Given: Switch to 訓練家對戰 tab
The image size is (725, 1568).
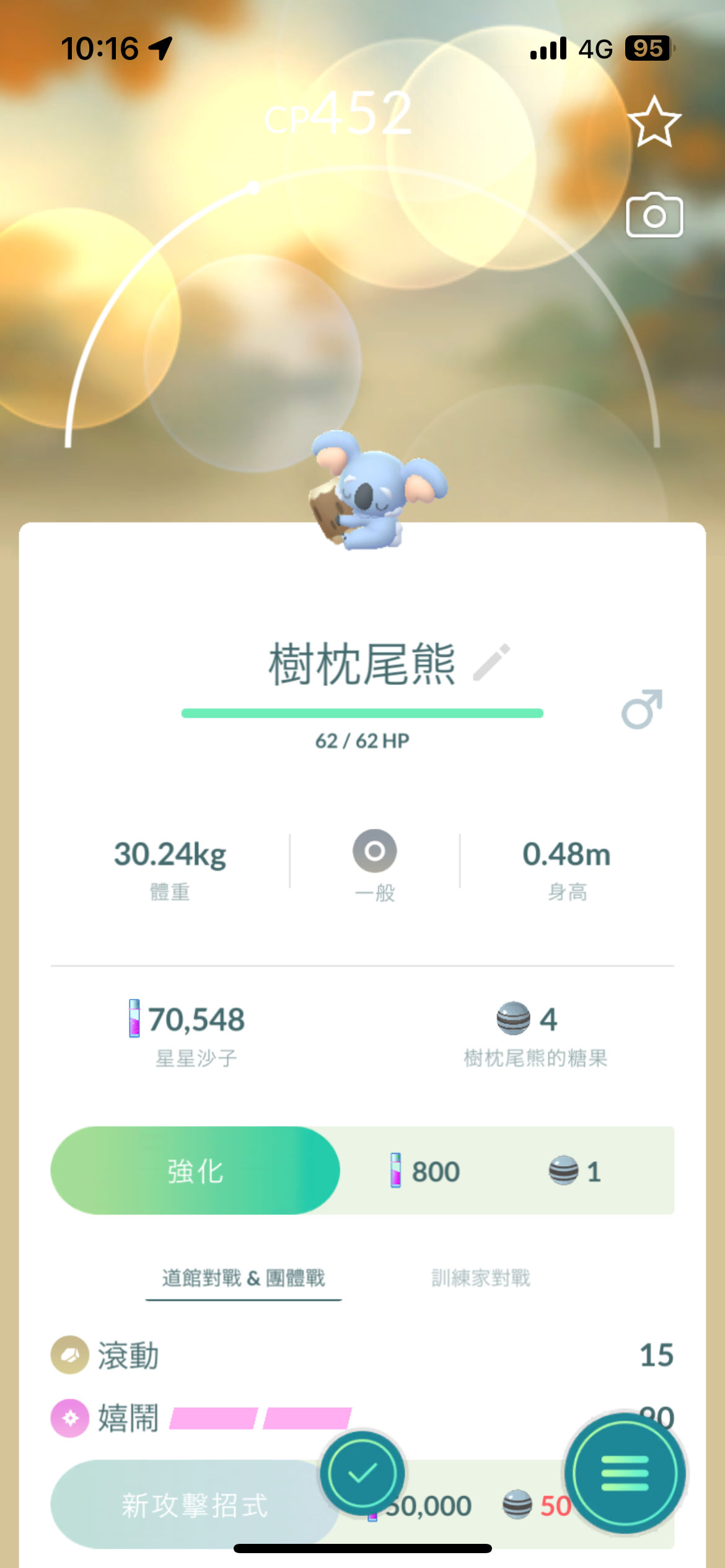Looking at the screenshot, I should pyautogui.click(x=481, y=1278).
